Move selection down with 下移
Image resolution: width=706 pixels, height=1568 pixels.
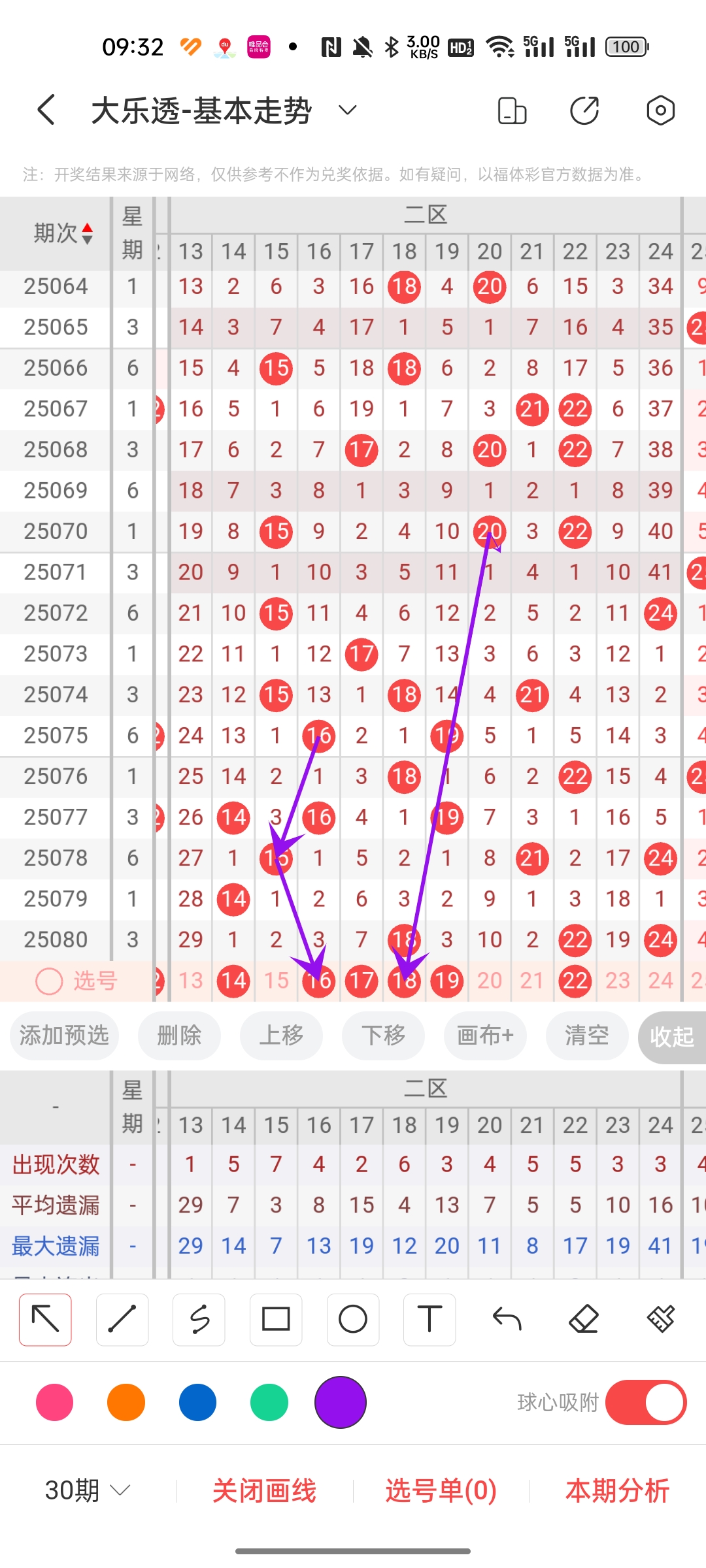coord(383,1036)
